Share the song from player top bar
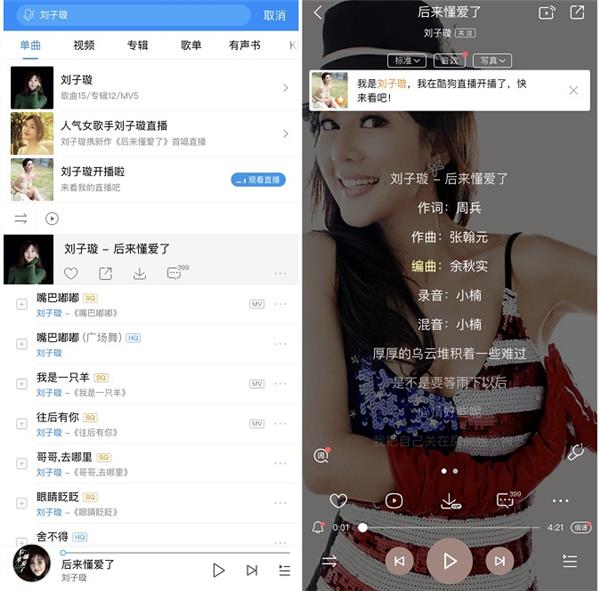This screenshot has width=600, height=591. (x=577, y=13)
